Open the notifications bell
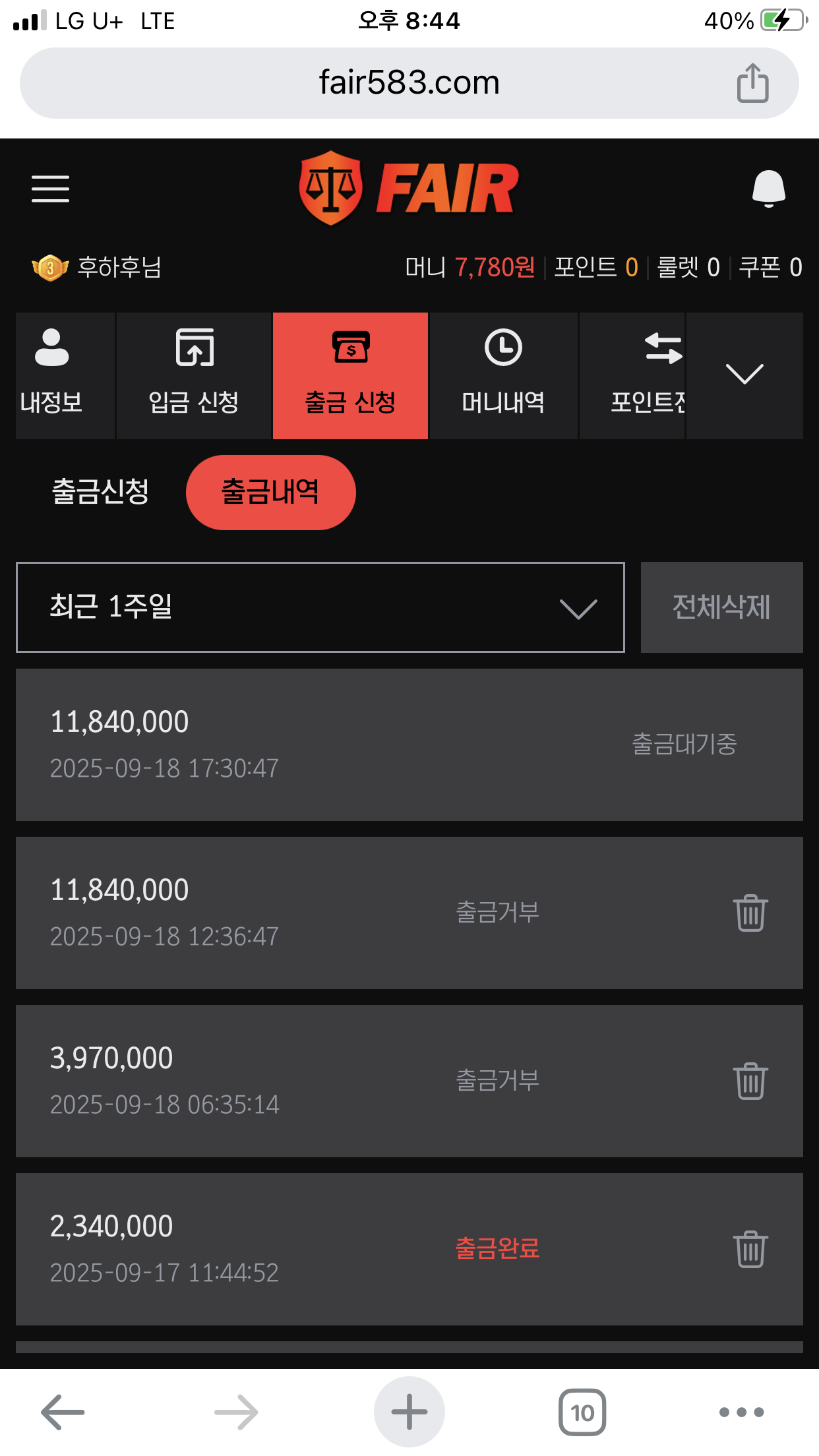 point(768,189)
